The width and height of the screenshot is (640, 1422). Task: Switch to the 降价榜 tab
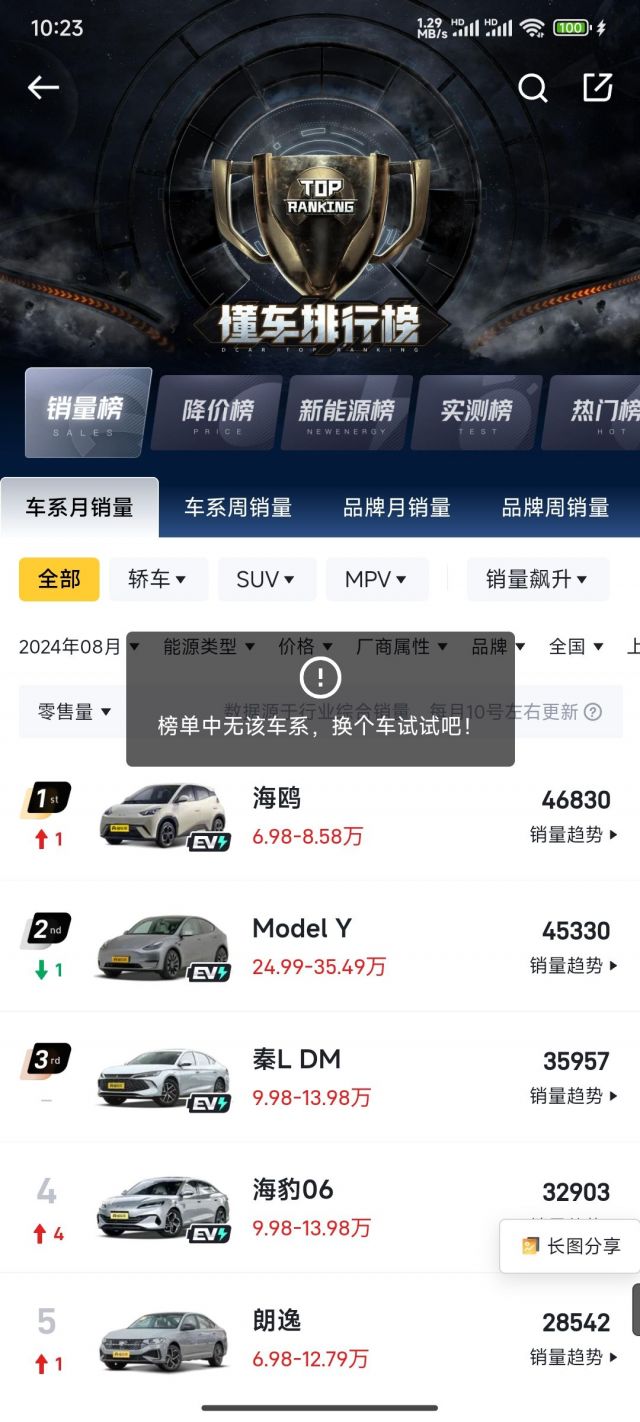tap(218, 412)
